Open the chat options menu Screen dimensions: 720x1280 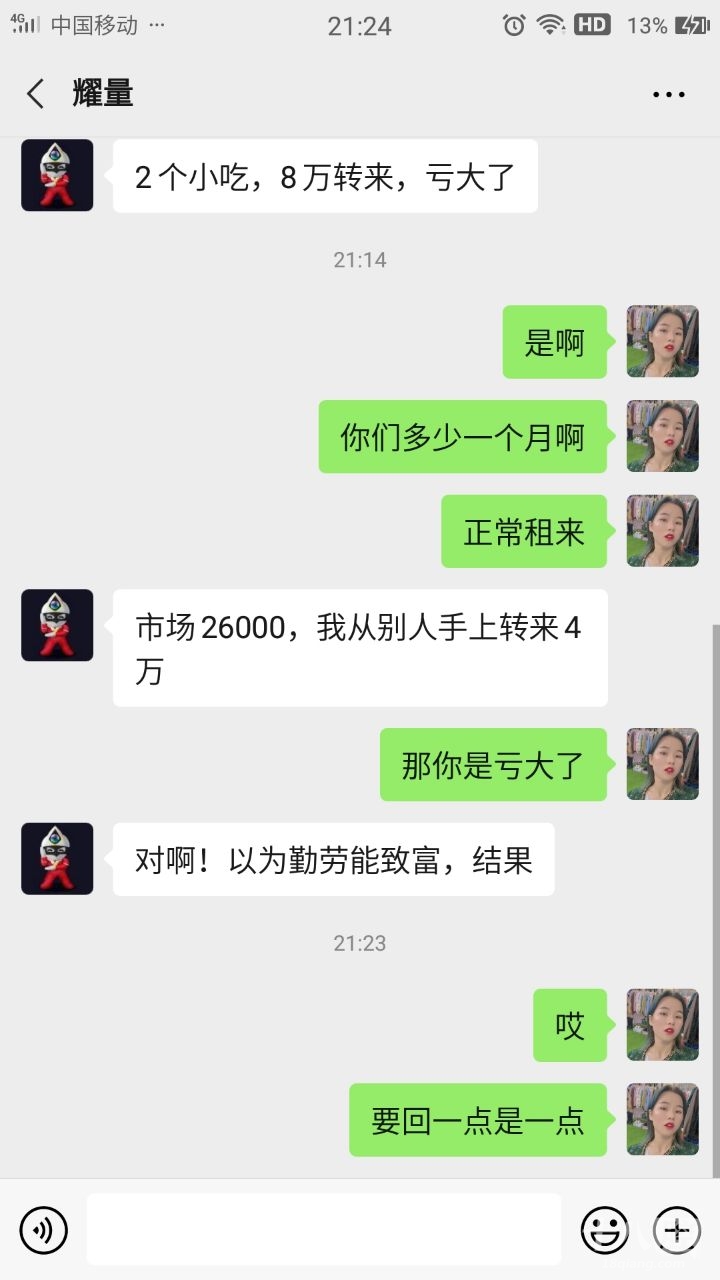[668, 94]
